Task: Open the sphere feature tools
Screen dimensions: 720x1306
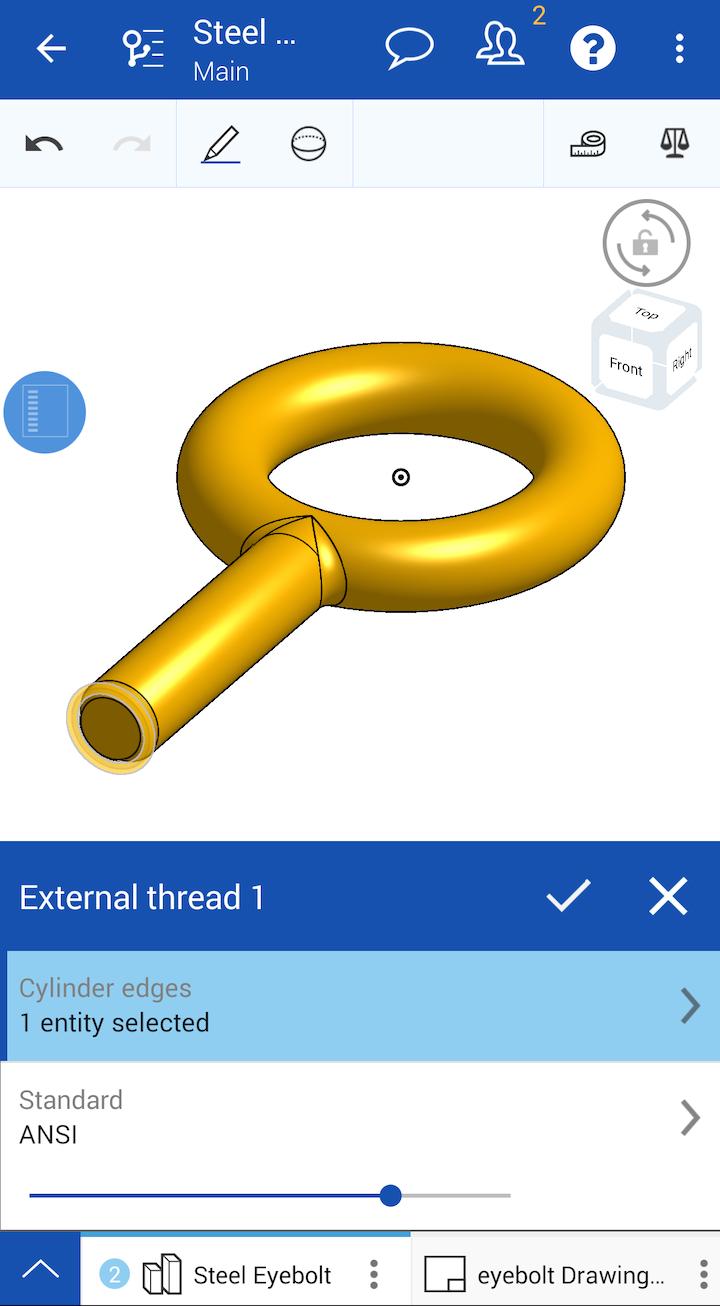Action: pyautogui.click(x=309, y=144)
